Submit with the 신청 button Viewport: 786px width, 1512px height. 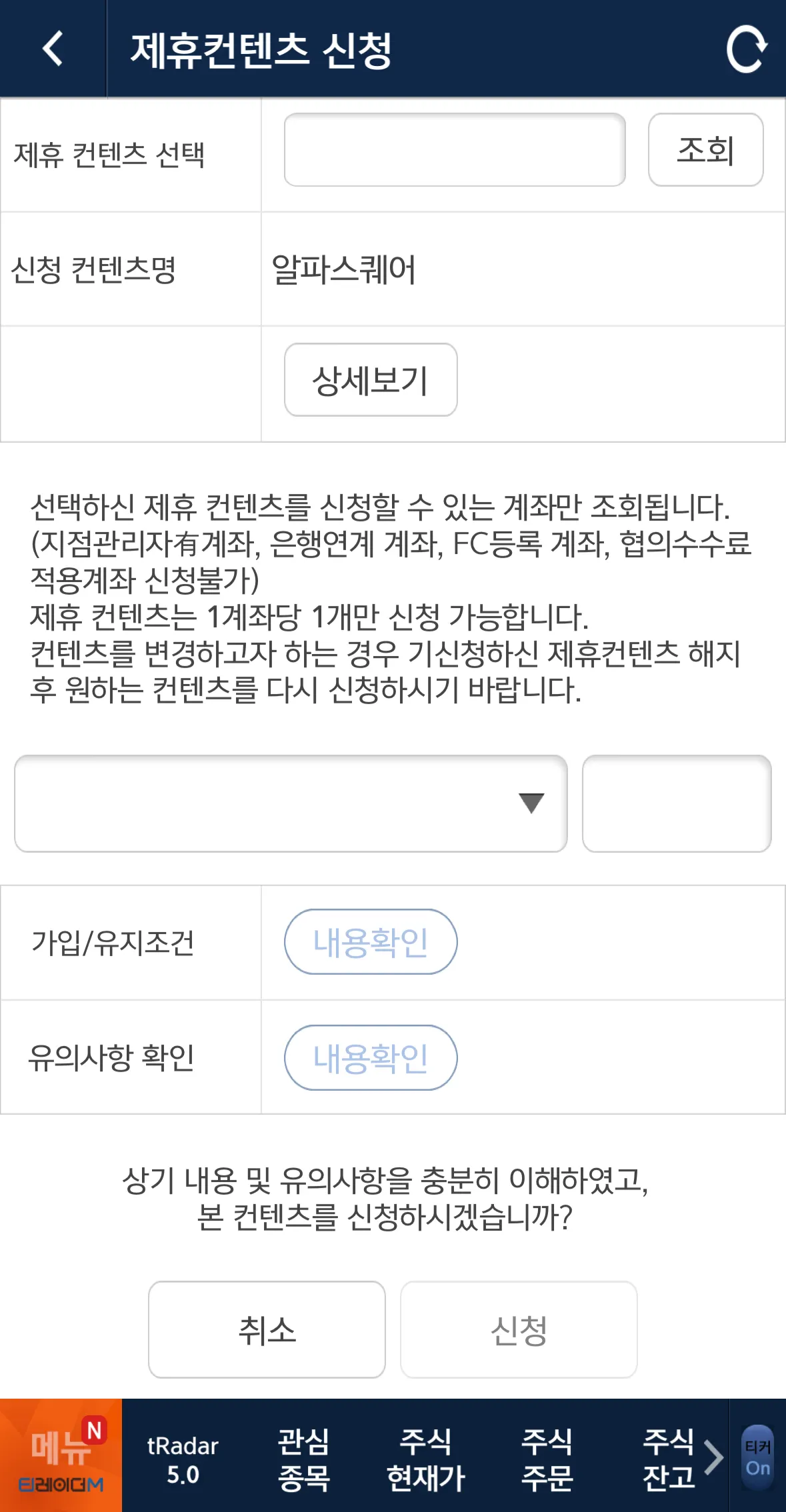[x=519, y=1329]
